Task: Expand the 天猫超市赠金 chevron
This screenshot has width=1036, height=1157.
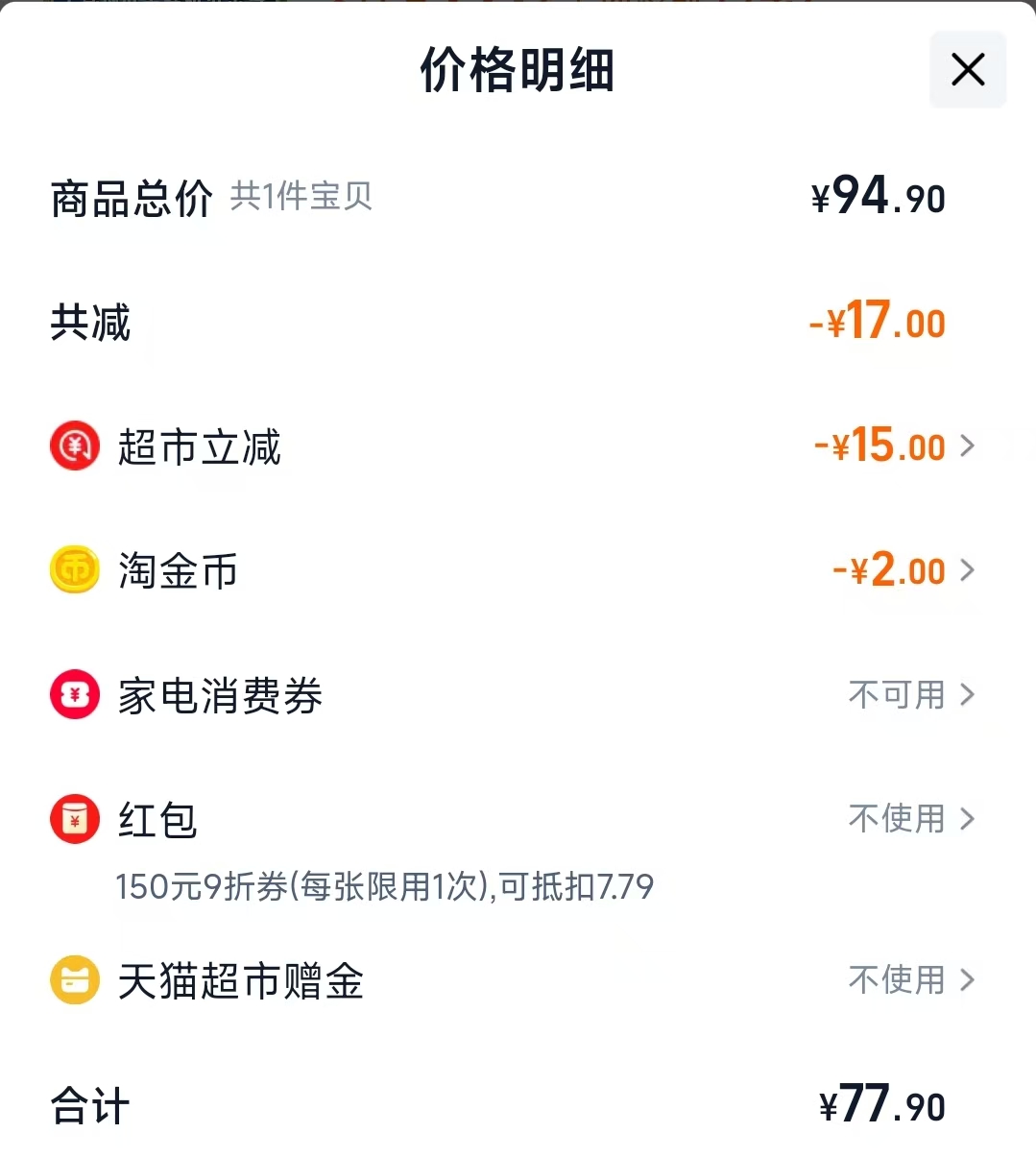Action: 970,980
